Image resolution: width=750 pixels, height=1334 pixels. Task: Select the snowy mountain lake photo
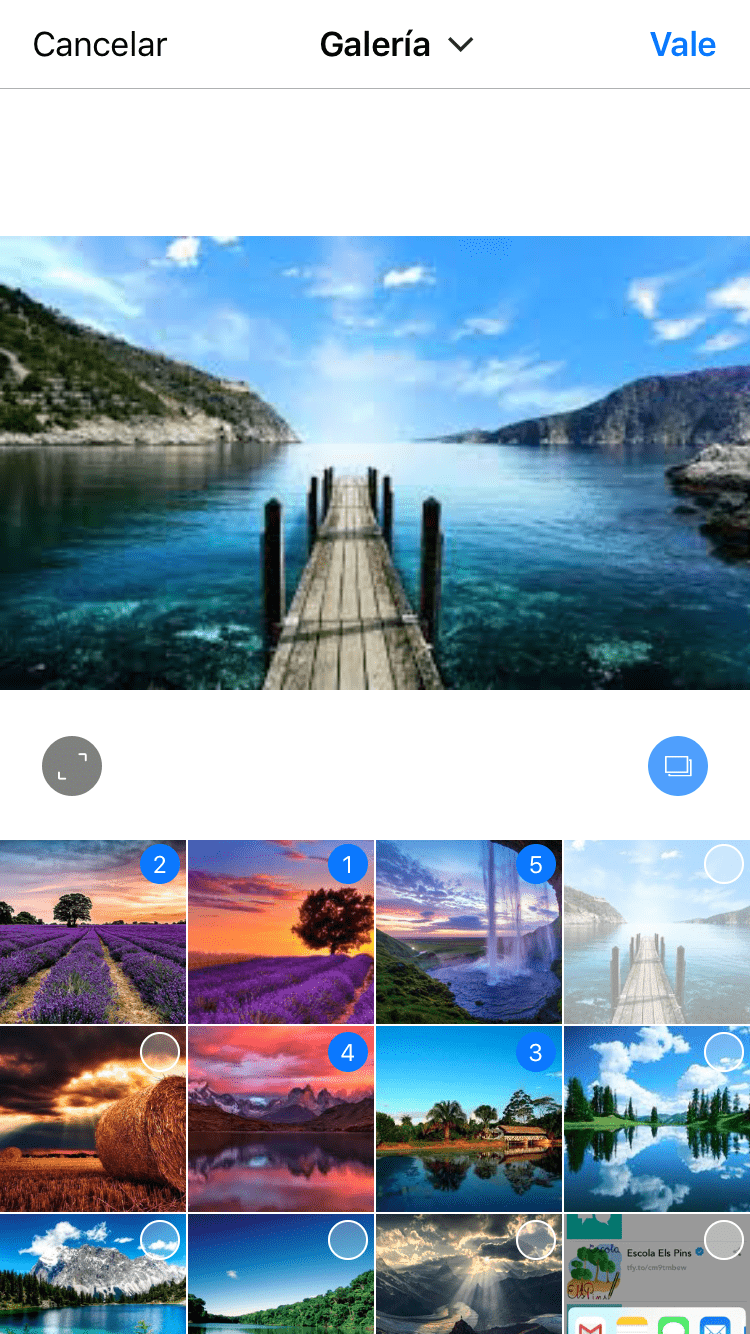coord(92,1274)
